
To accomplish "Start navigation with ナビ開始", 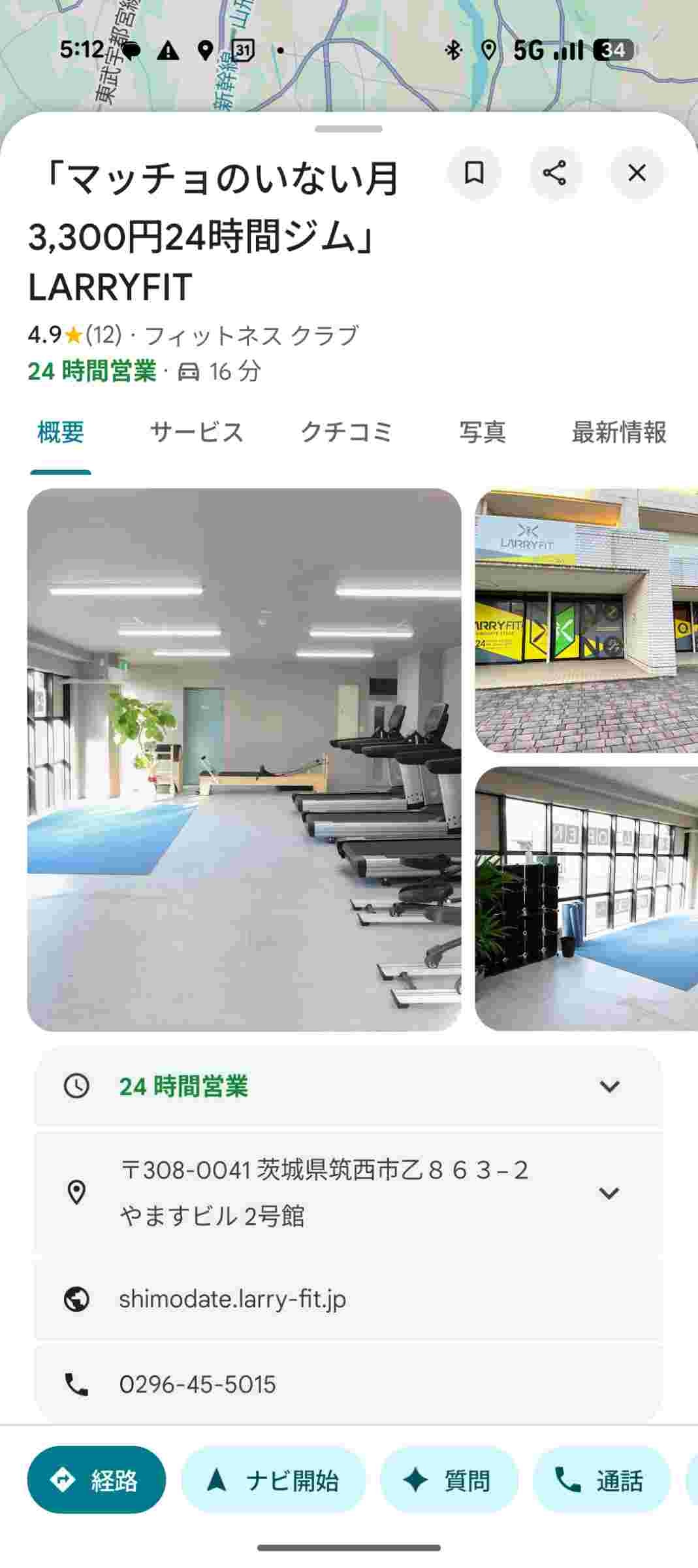I will pyautogui.click(x=274, y=1480).
